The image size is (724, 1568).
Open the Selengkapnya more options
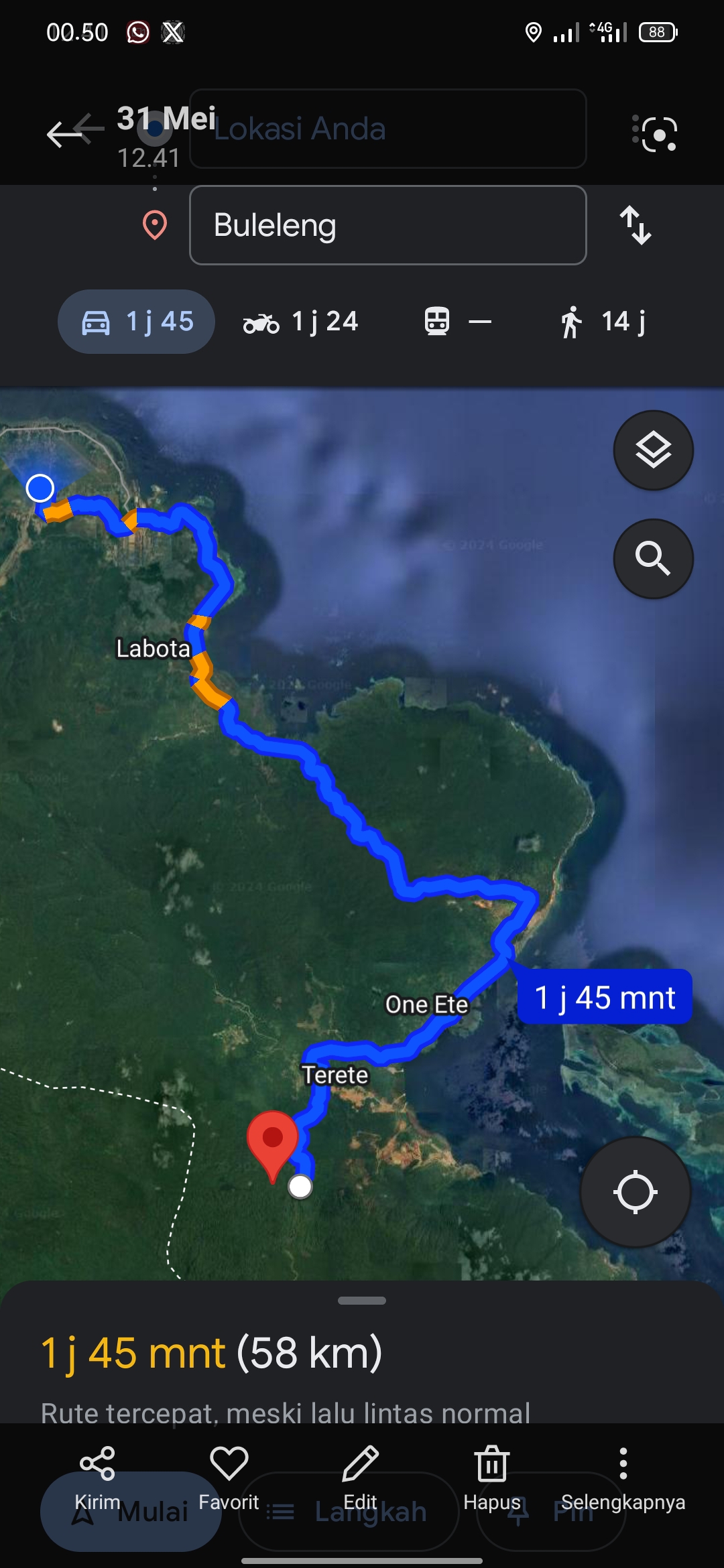(623, 1480)
